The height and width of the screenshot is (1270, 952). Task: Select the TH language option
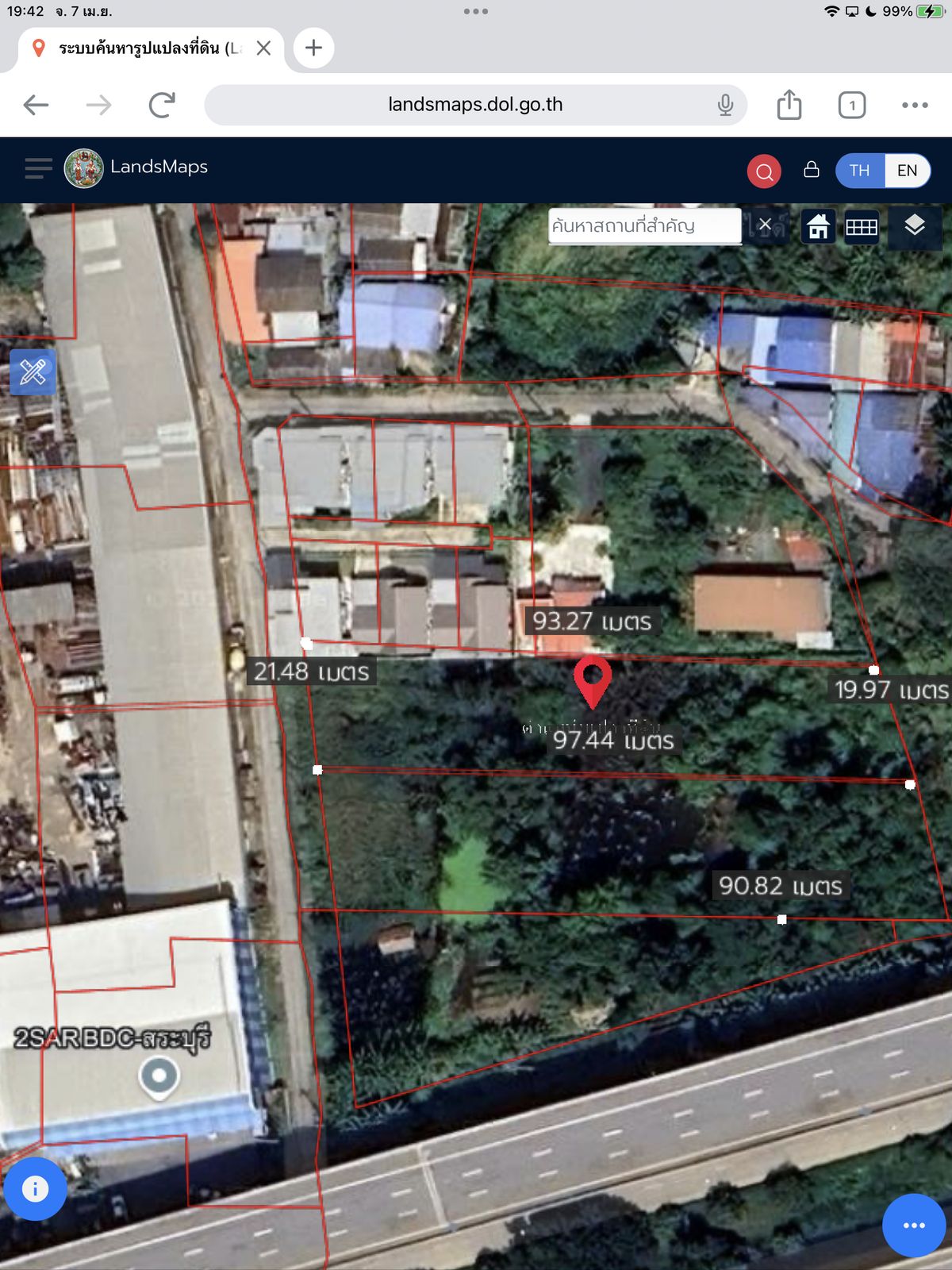[859, 171]
